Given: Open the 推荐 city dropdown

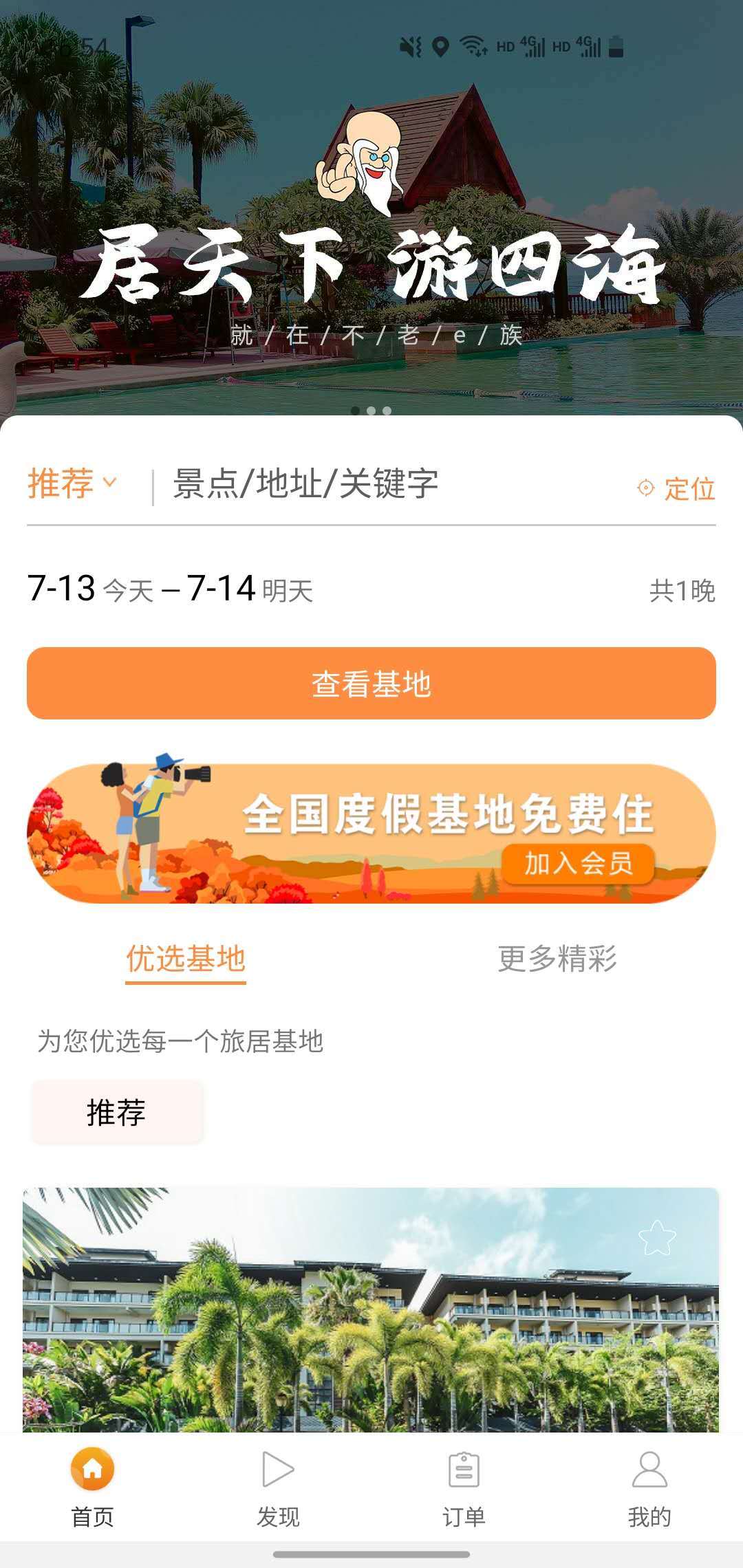Looking at the screenshot, I should click(x=72, y=483).
